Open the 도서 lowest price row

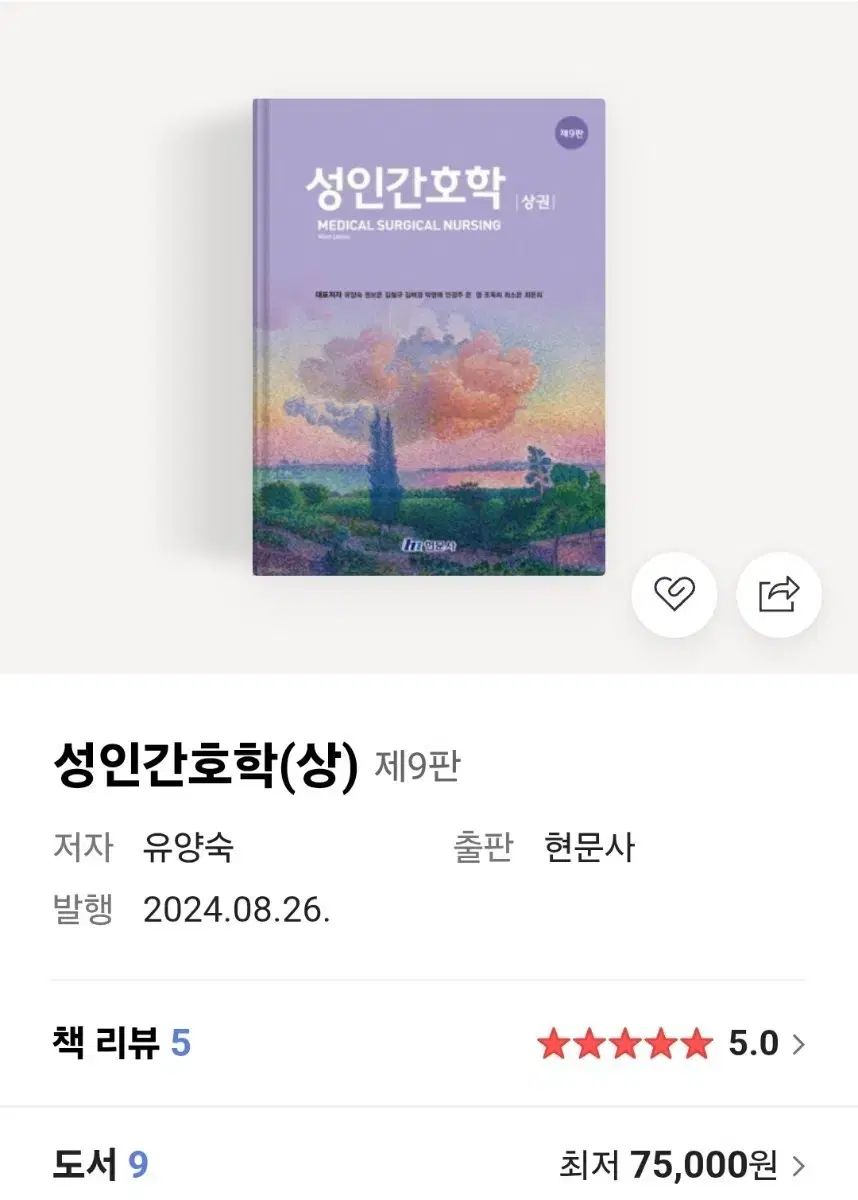pos(428,1164)
